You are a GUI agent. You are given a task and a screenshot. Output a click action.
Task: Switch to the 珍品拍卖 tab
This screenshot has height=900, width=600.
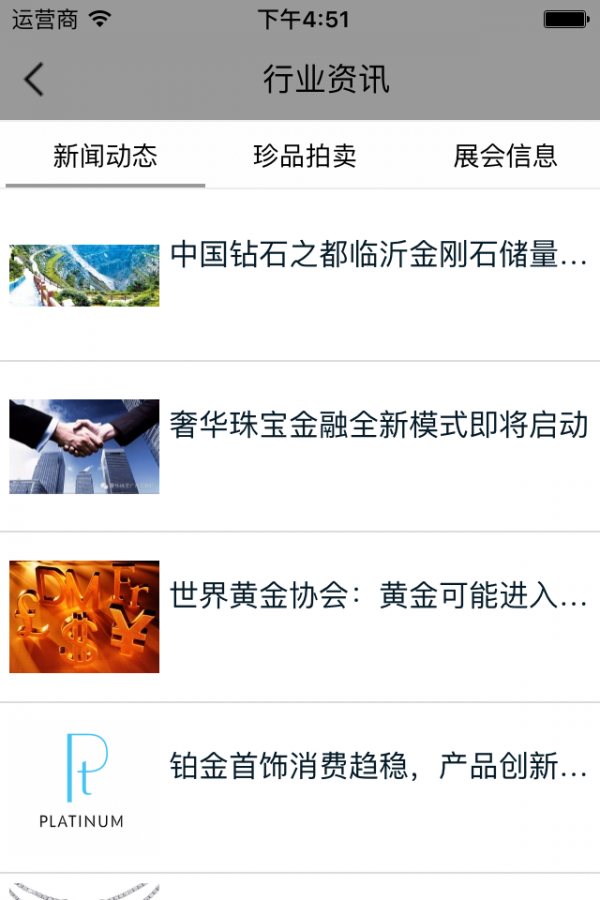tap(305, 156)
